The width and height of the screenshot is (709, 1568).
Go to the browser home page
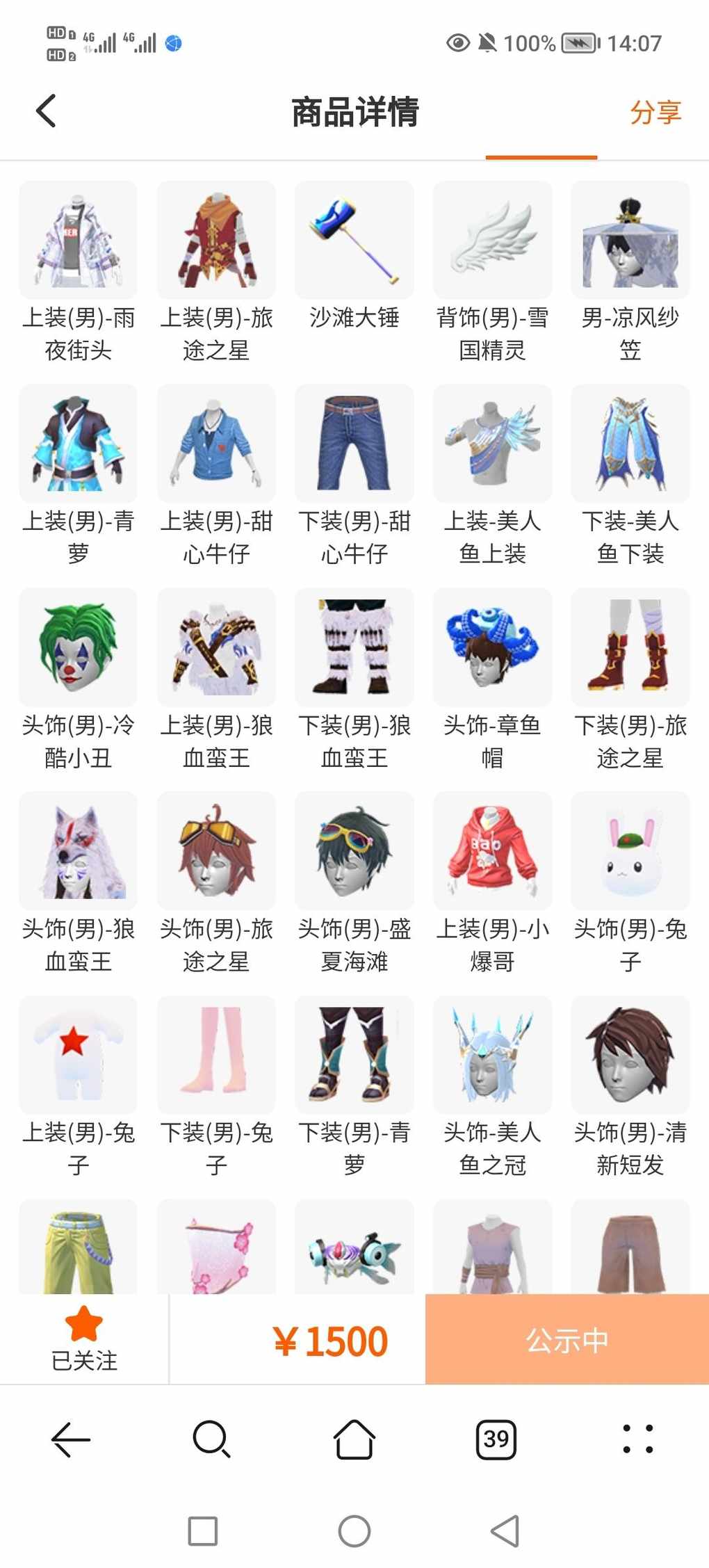[x=354, y=1439]
